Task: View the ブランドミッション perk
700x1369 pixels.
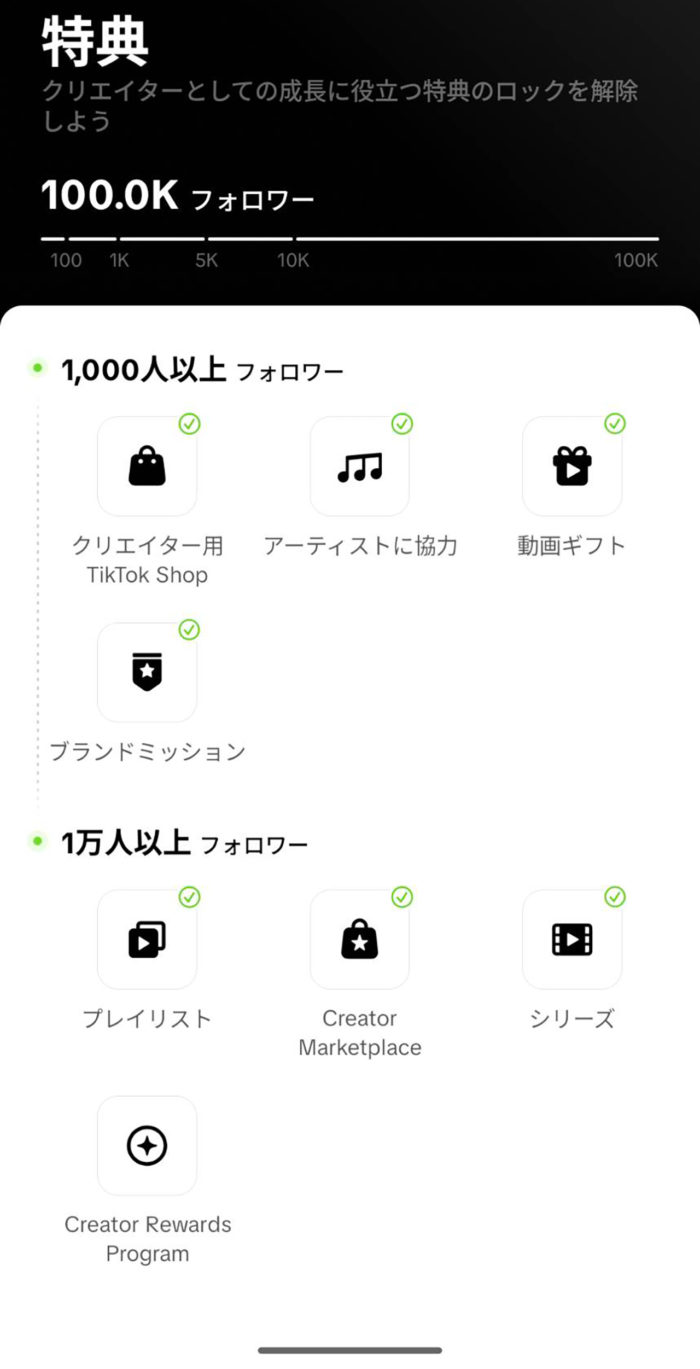Action: (x=147, y=673)
